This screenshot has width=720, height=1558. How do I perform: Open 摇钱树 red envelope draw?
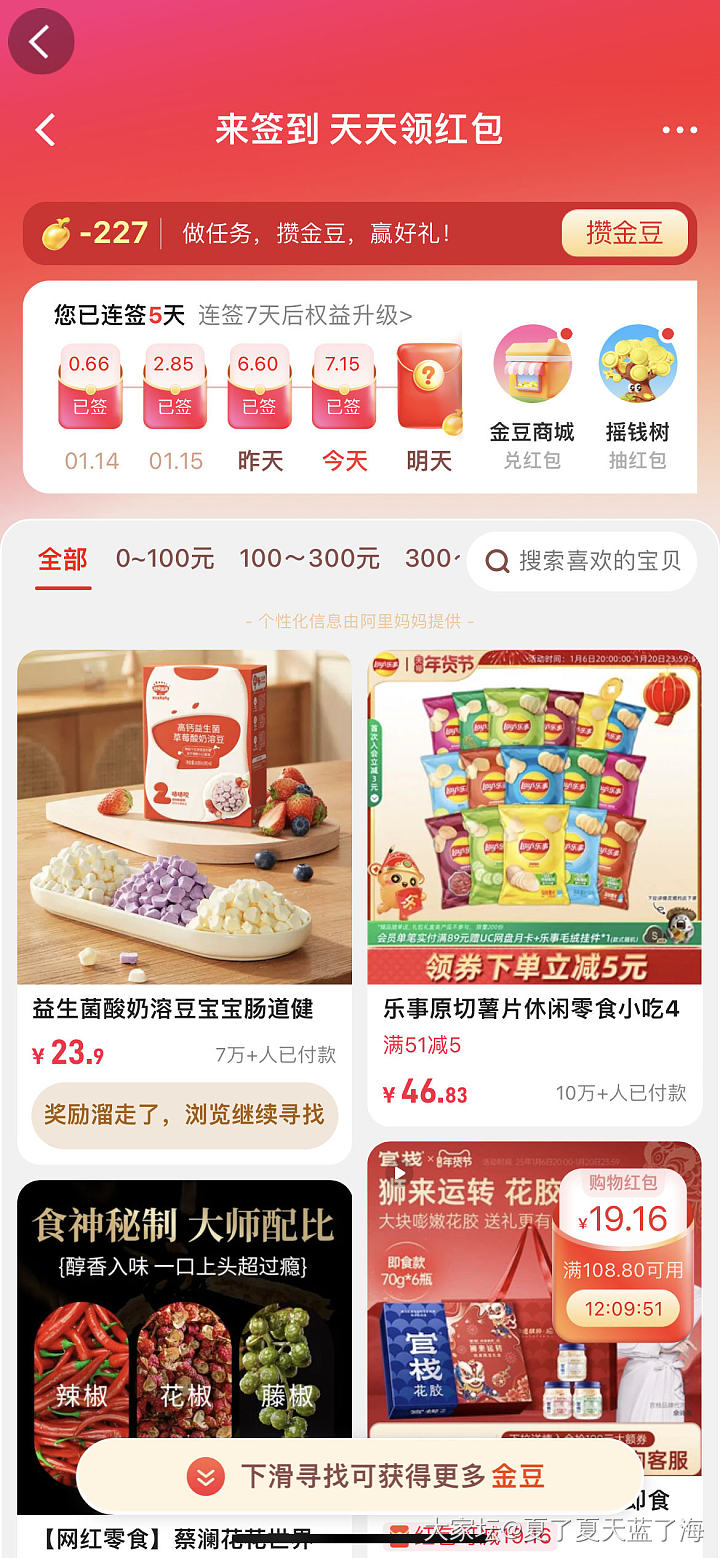637,397
